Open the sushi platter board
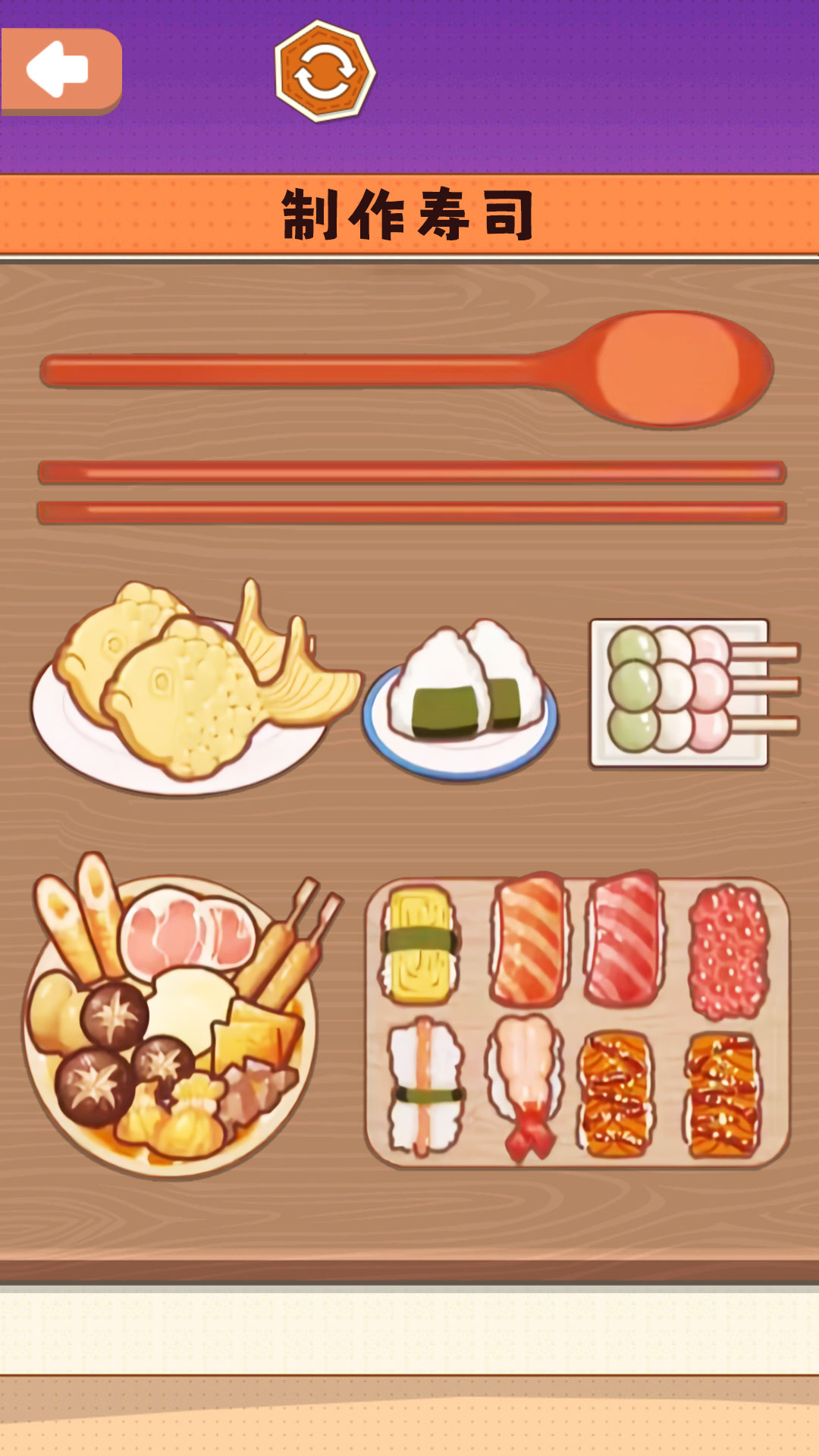Screen dimensions: 819x1456 [578, 1020]
